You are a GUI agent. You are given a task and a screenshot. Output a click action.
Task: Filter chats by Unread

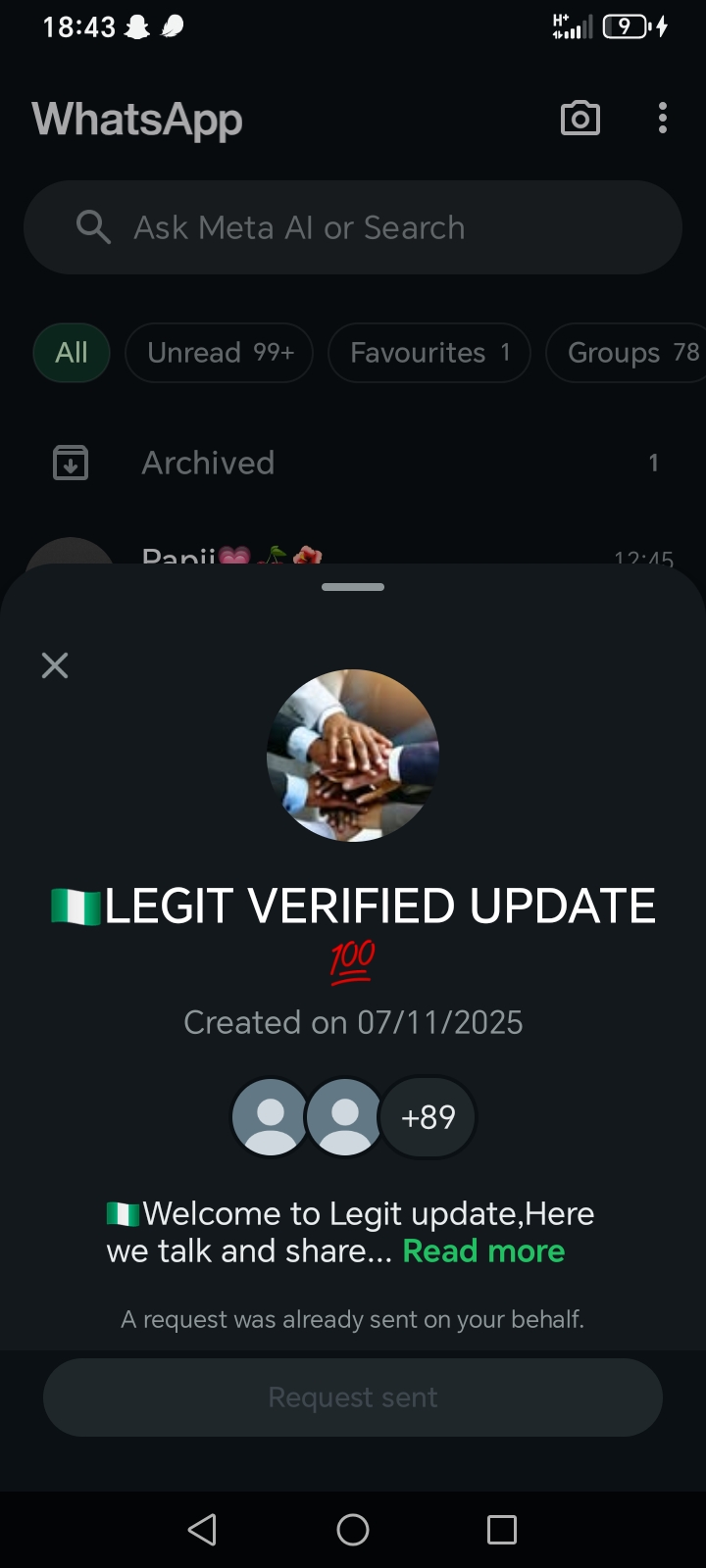[219, 353]
